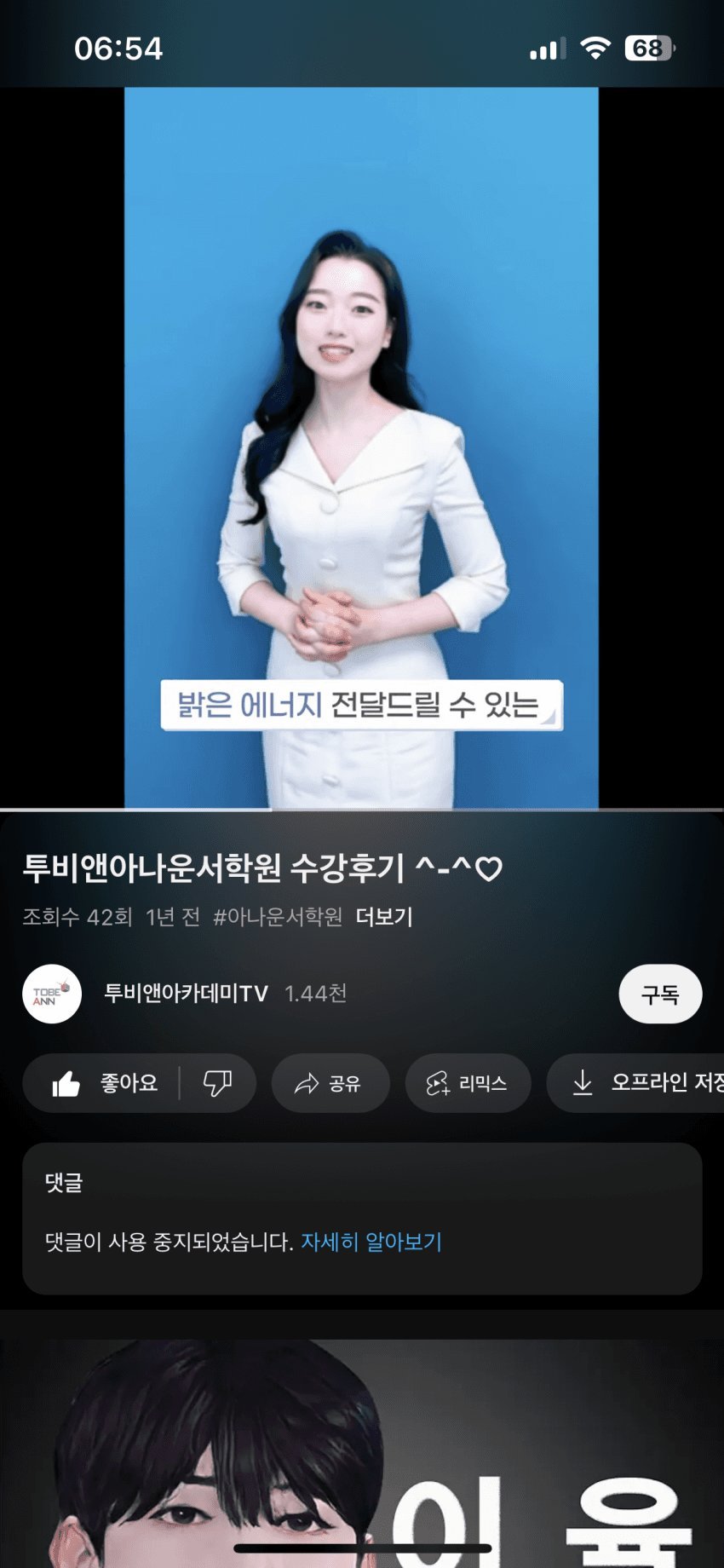
Task: Like the video with 좋아요
Action: [x=104, y=1083]
